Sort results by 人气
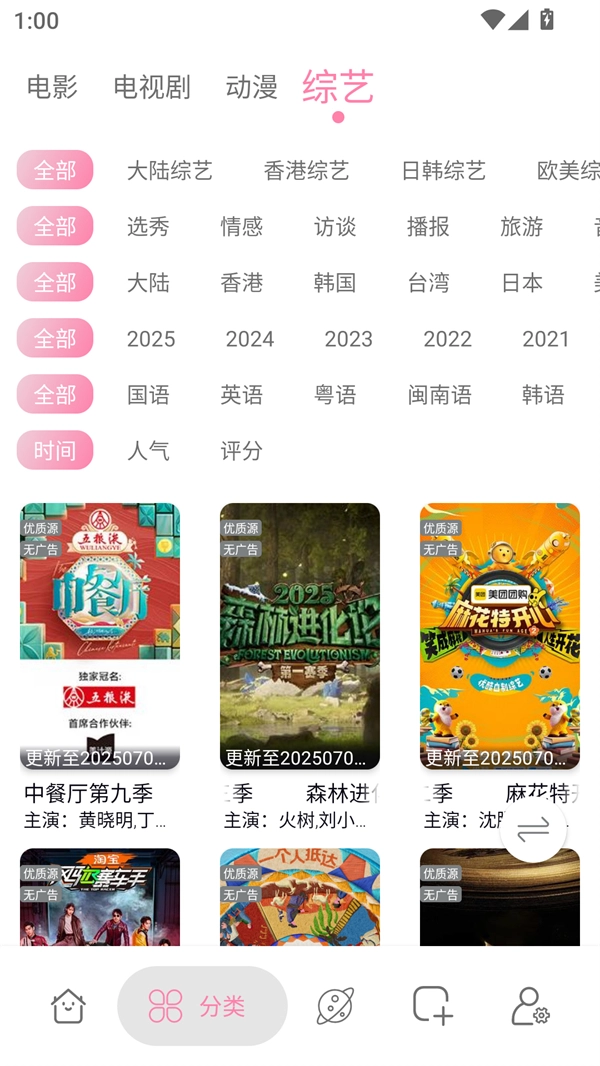600x1066 pixels. [148, 451]
